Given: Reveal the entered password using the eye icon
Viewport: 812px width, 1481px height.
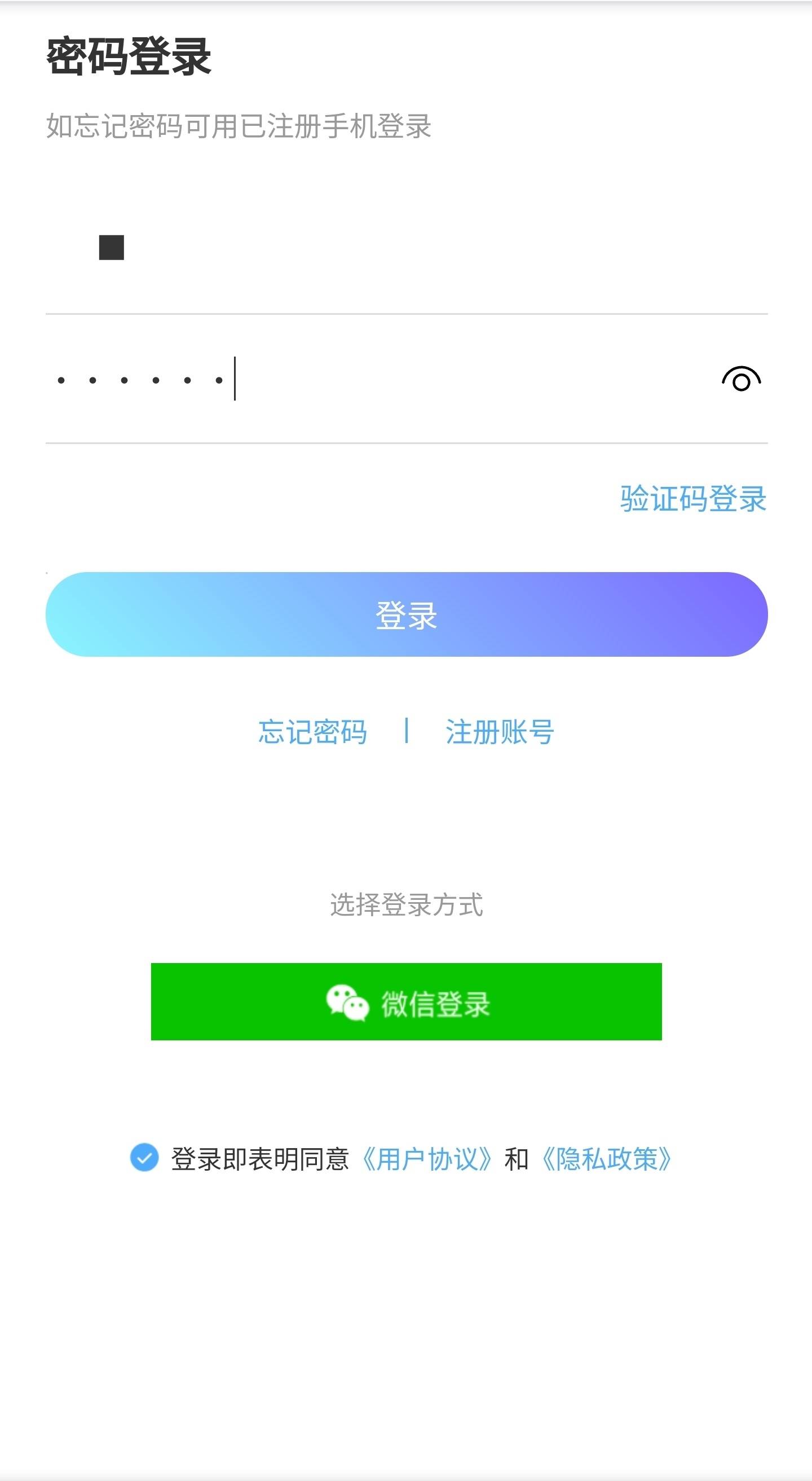Looking at the screenshot, I should [742, 380].
